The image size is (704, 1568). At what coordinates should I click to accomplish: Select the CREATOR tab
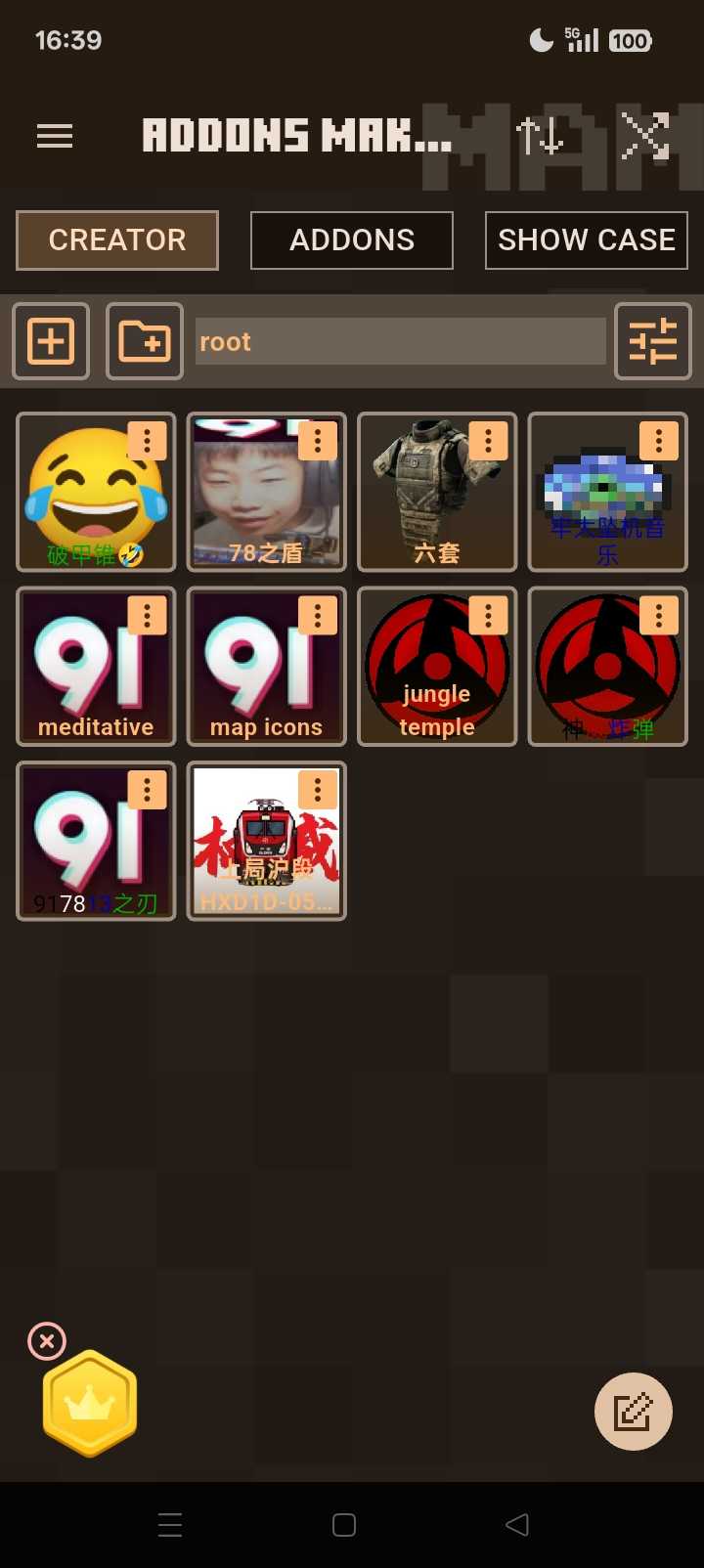click(117, 240)
